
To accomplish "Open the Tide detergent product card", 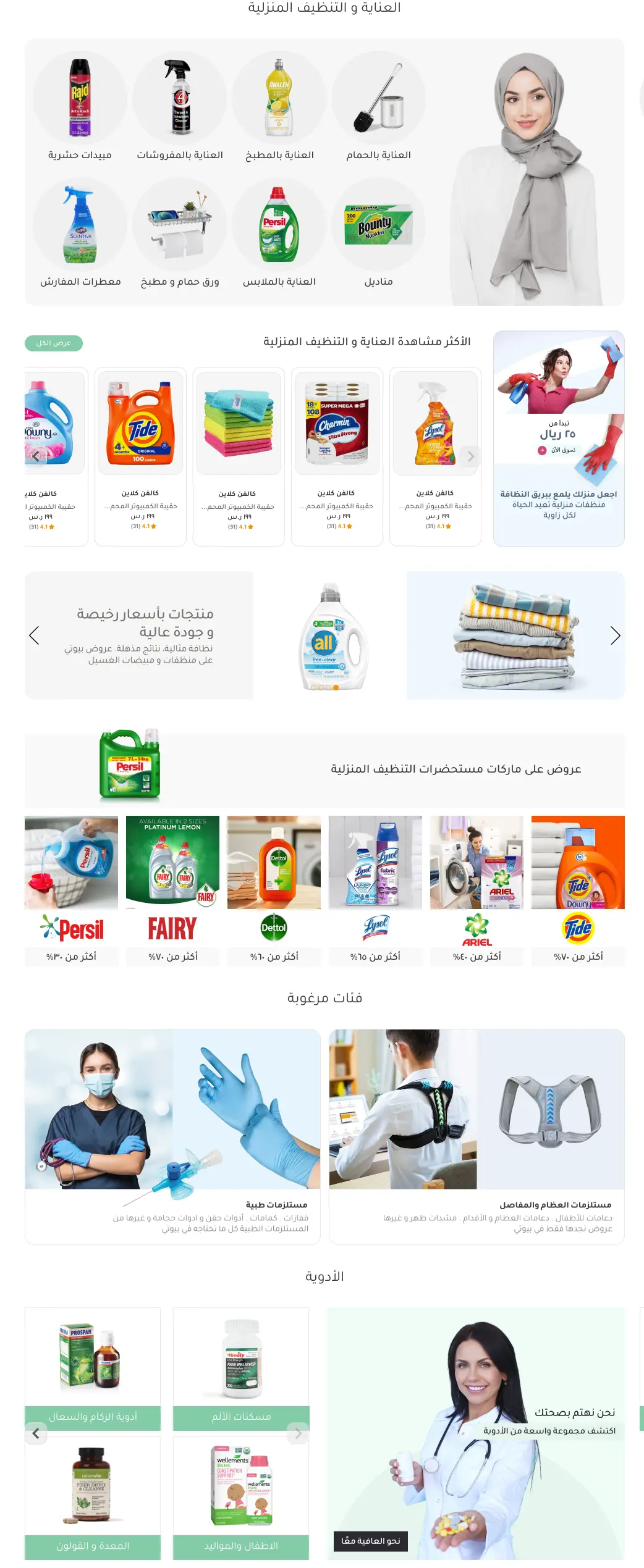I will pyautogui.click(x=140, y=456).
